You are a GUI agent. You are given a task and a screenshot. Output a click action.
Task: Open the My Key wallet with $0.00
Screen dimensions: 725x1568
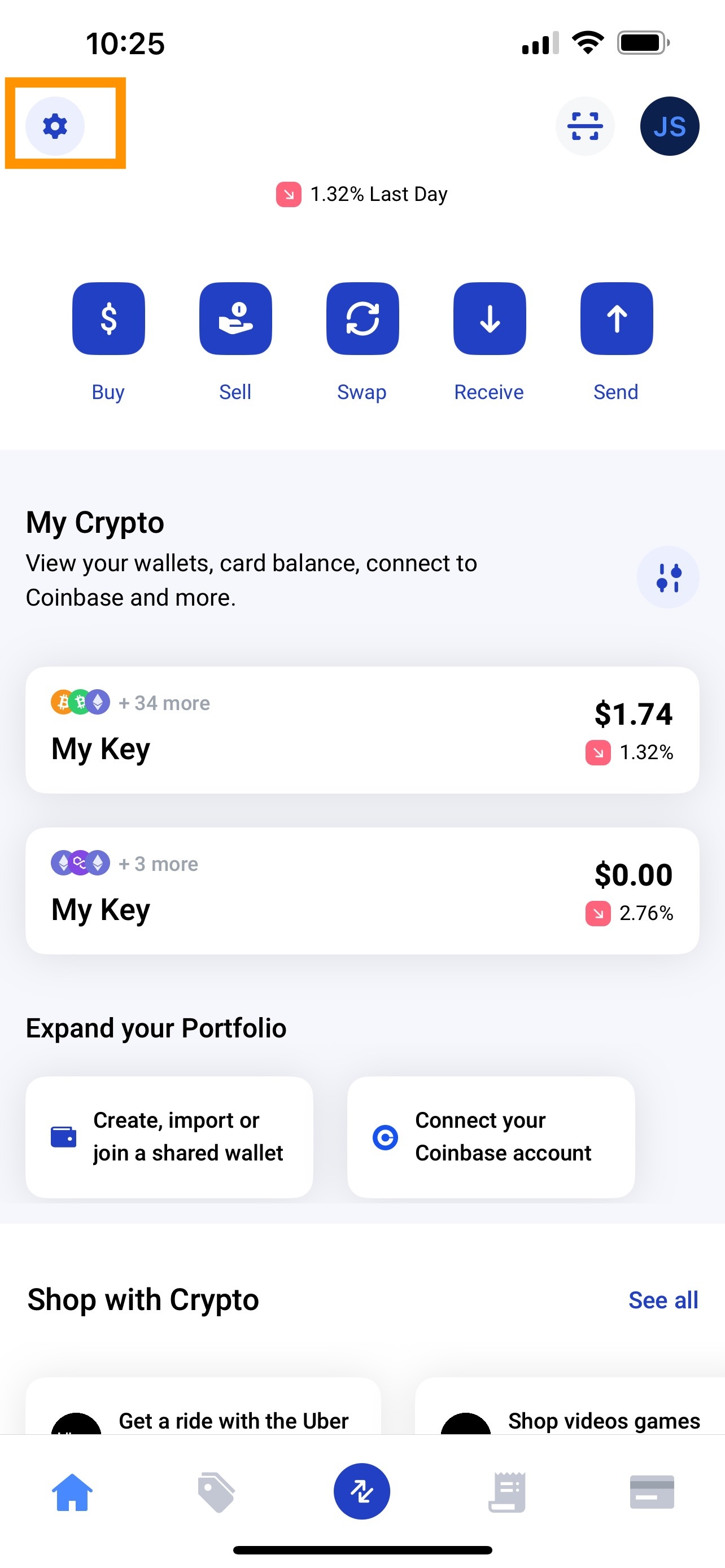pos(362,891)
